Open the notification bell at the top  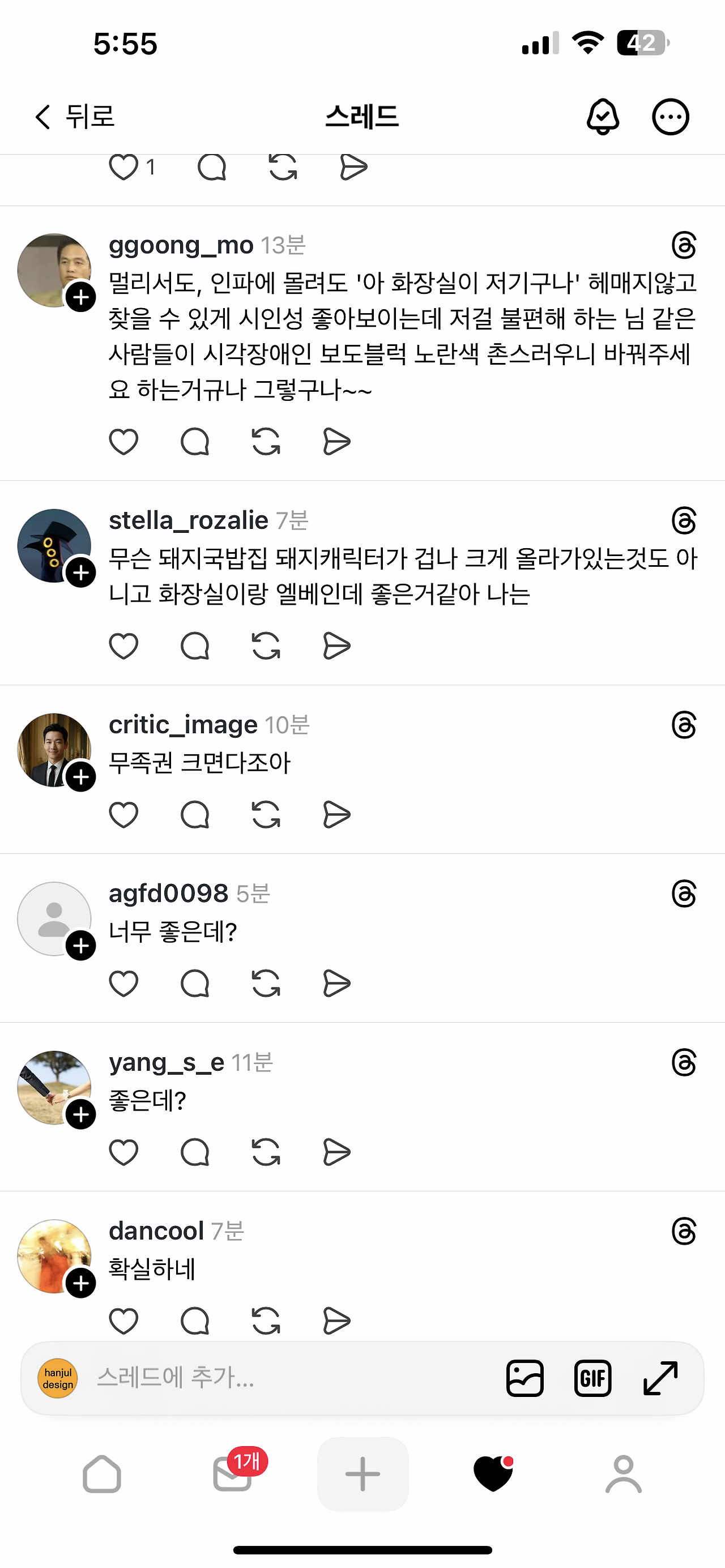pyautogui.click(x=603, y=117)
